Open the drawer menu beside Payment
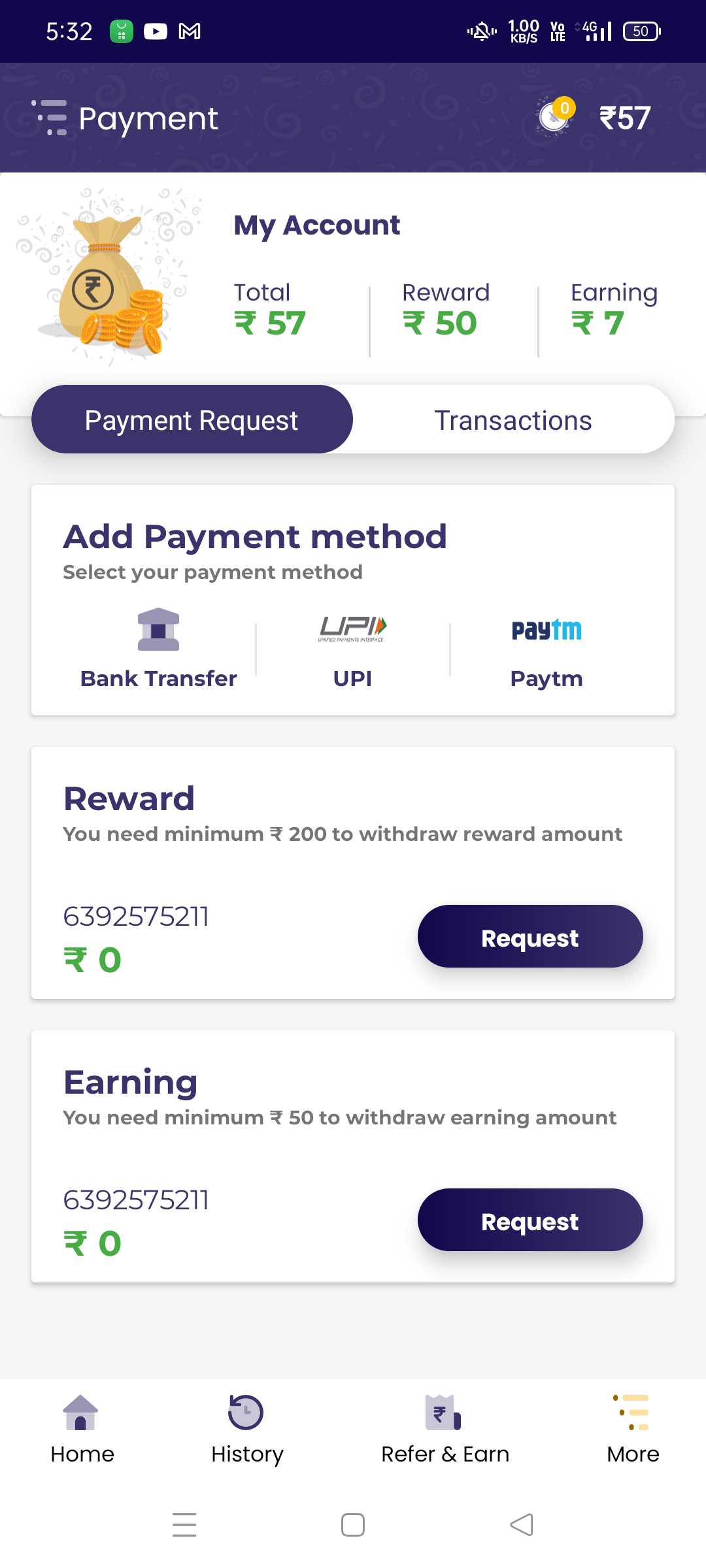This screenshot has height=1568, width=706. [x=49, y=118]
